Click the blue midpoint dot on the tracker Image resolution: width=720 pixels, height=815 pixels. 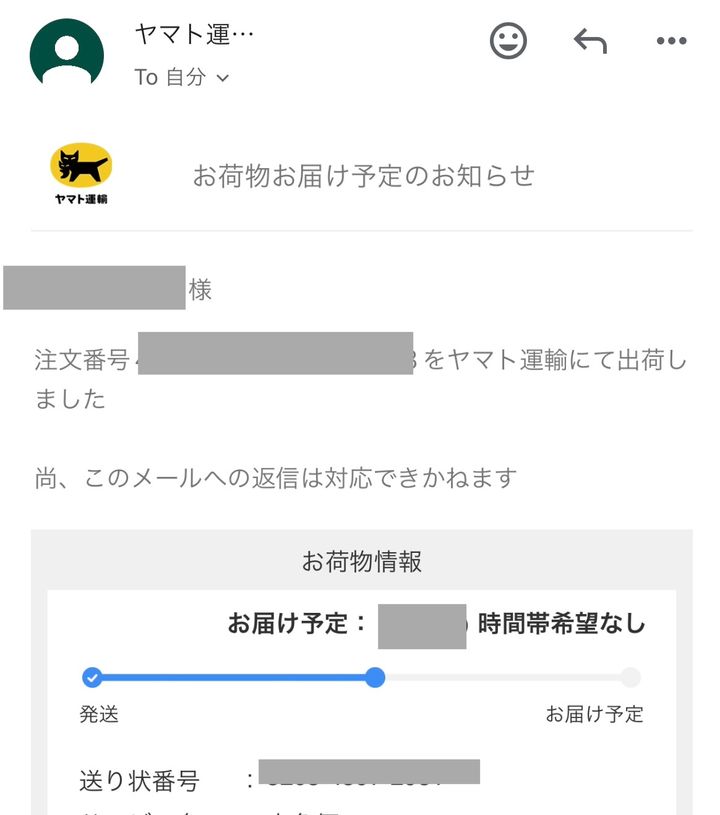pos(375,678)
